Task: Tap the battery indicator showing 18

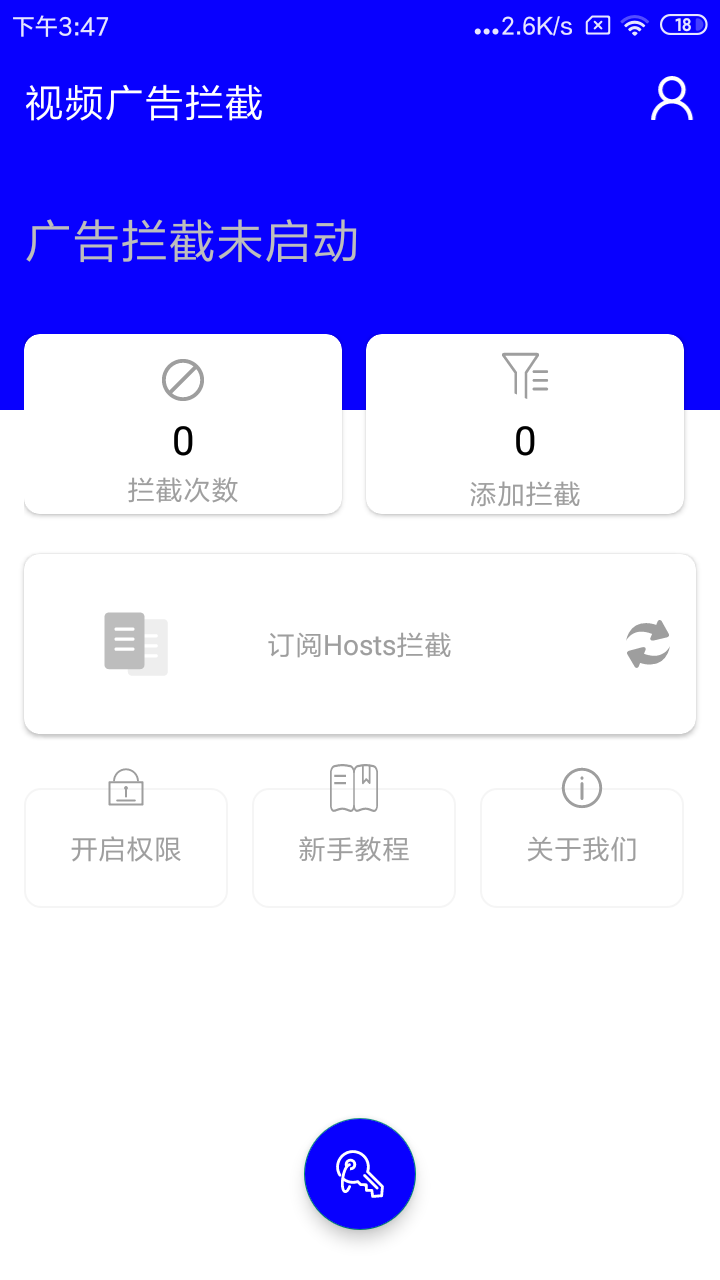Action: pos(684,25)
